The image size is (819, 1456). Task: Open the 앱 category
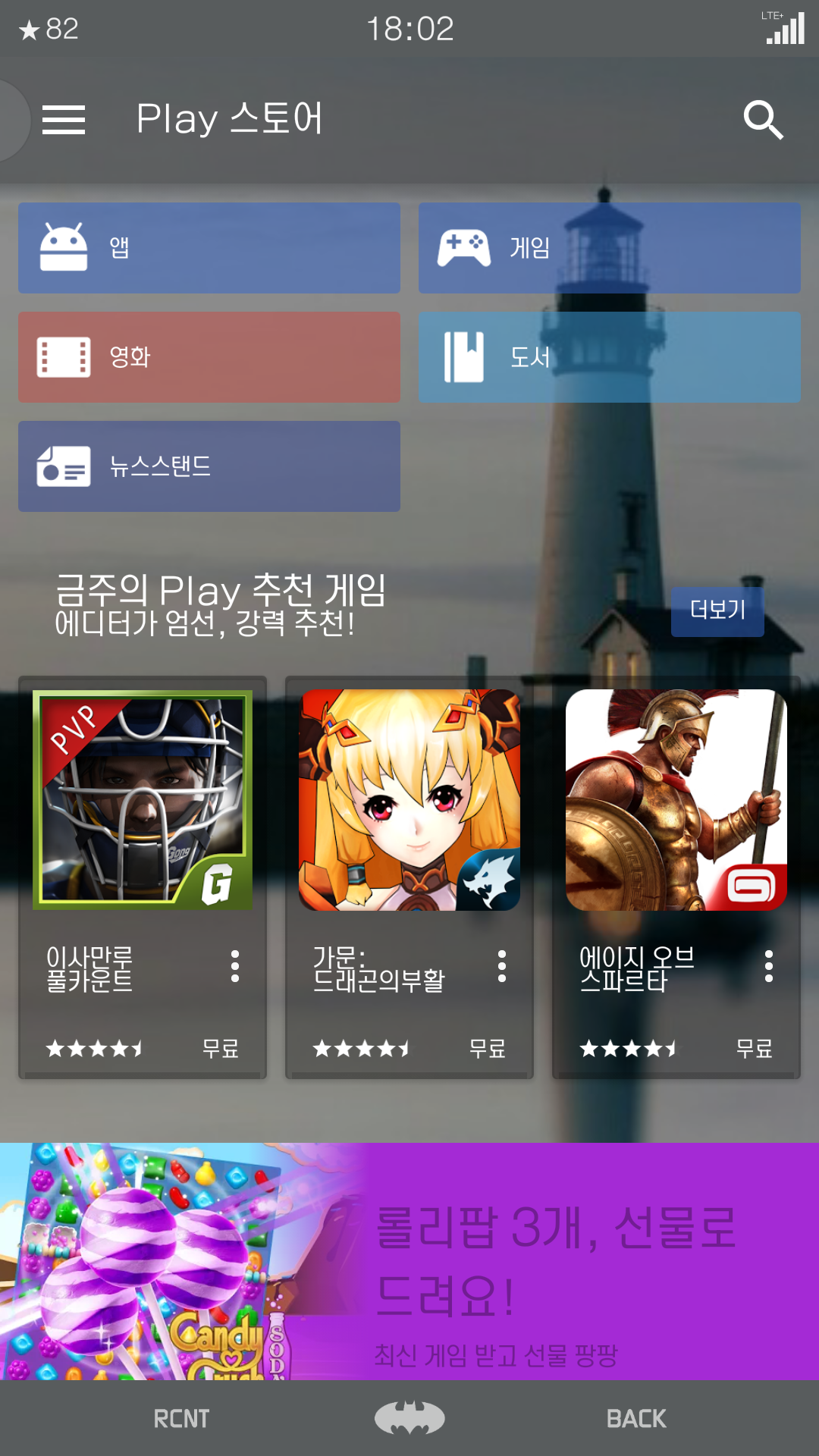[209, 248]
